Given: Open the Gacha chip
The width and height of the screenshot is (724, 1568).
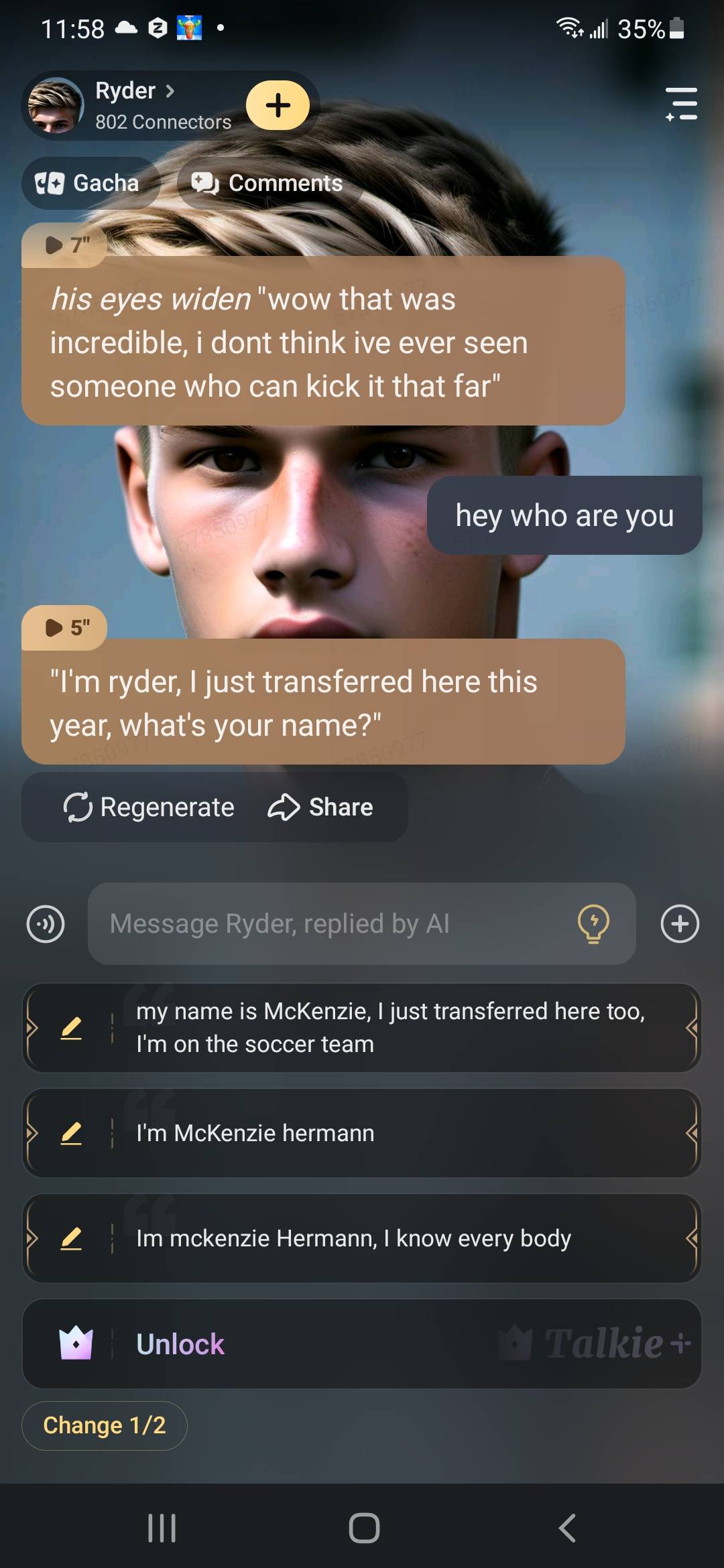Looking at the screenshot, I should 89,183.
